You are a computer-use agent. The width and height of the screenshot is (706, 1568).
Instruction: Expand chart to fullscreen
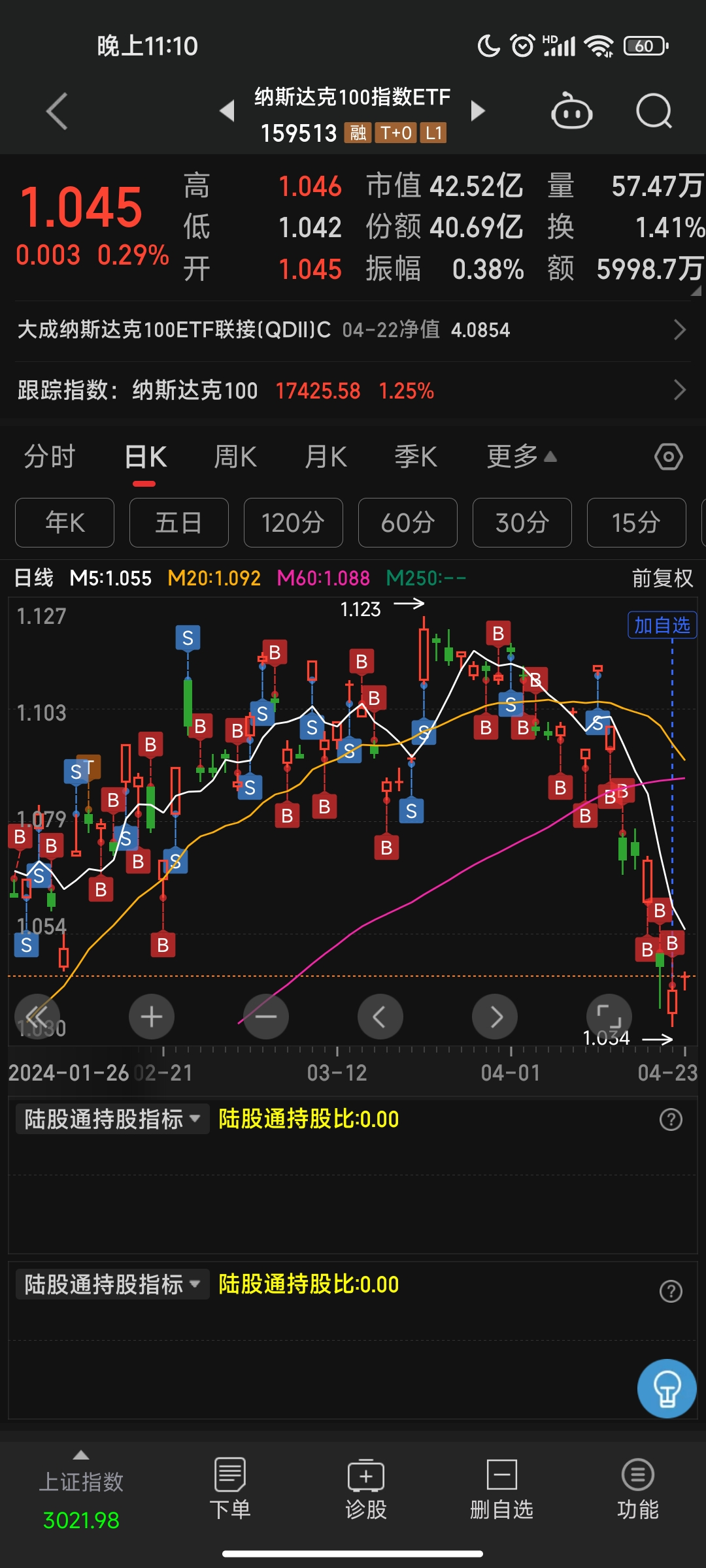click(x=609, y=1017)
